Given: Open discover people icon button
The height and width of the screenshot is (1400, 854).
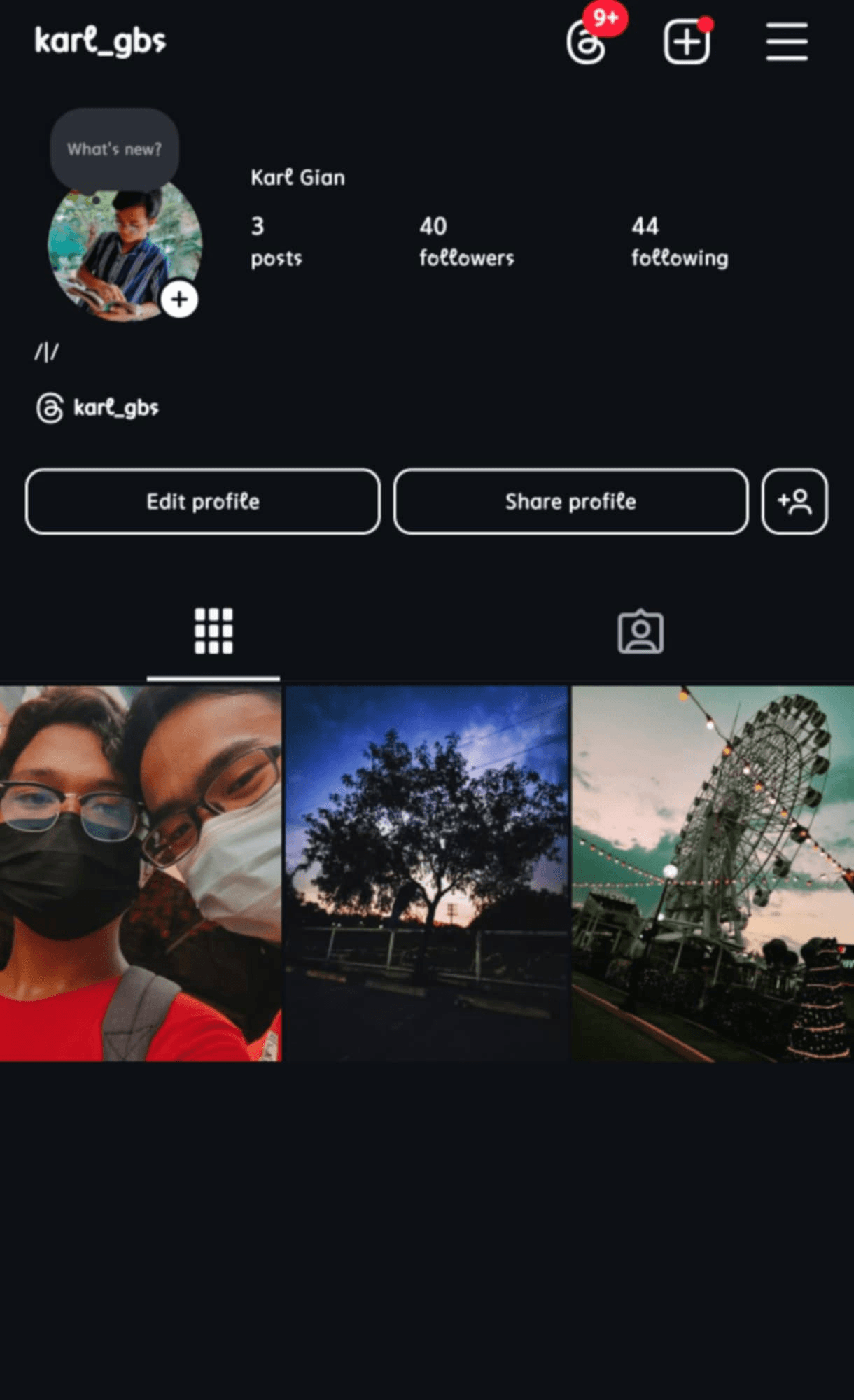Looking at the screenshot, I should pyautogui.click(x=794, y=501).
